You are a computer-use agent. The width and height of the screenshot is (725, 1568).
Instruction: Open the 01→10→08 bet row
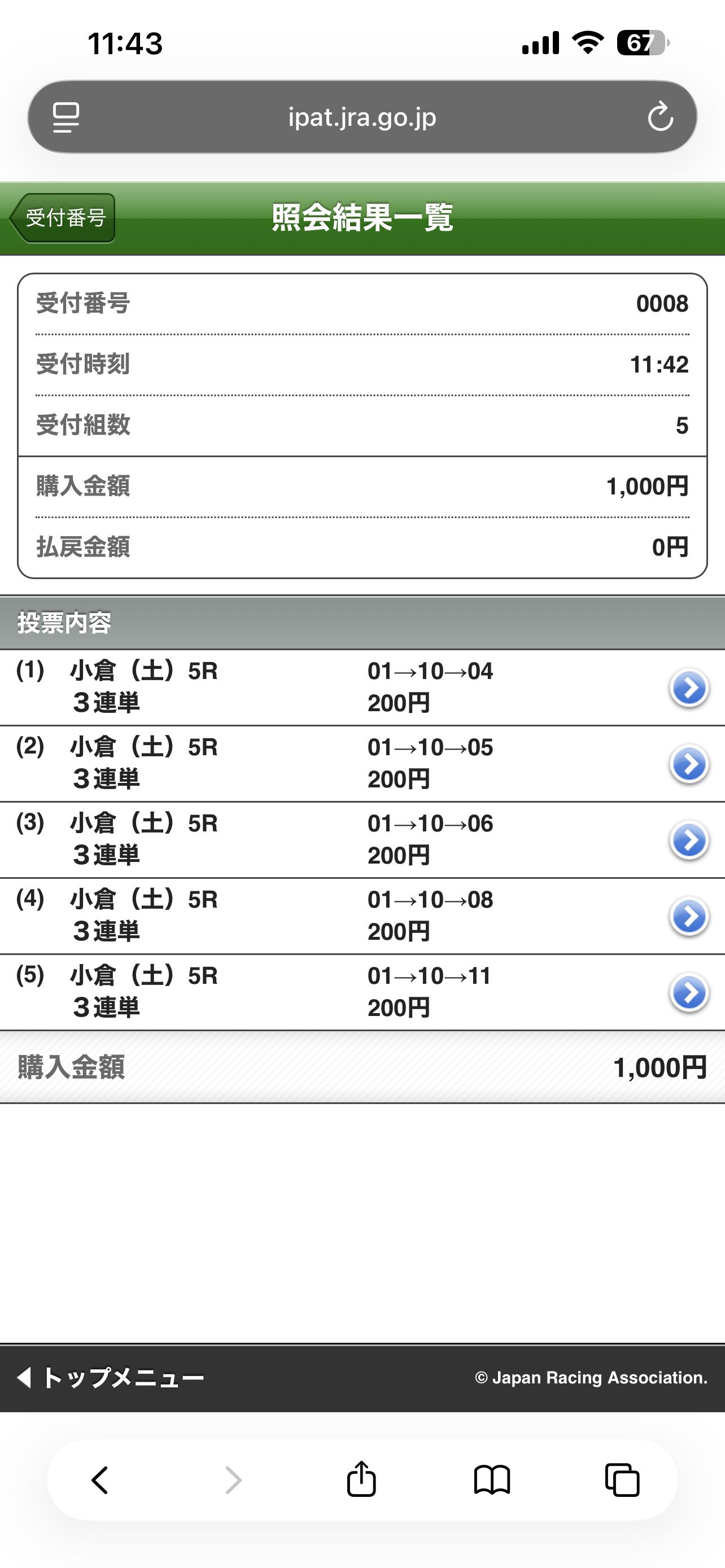tap(688, 916)
